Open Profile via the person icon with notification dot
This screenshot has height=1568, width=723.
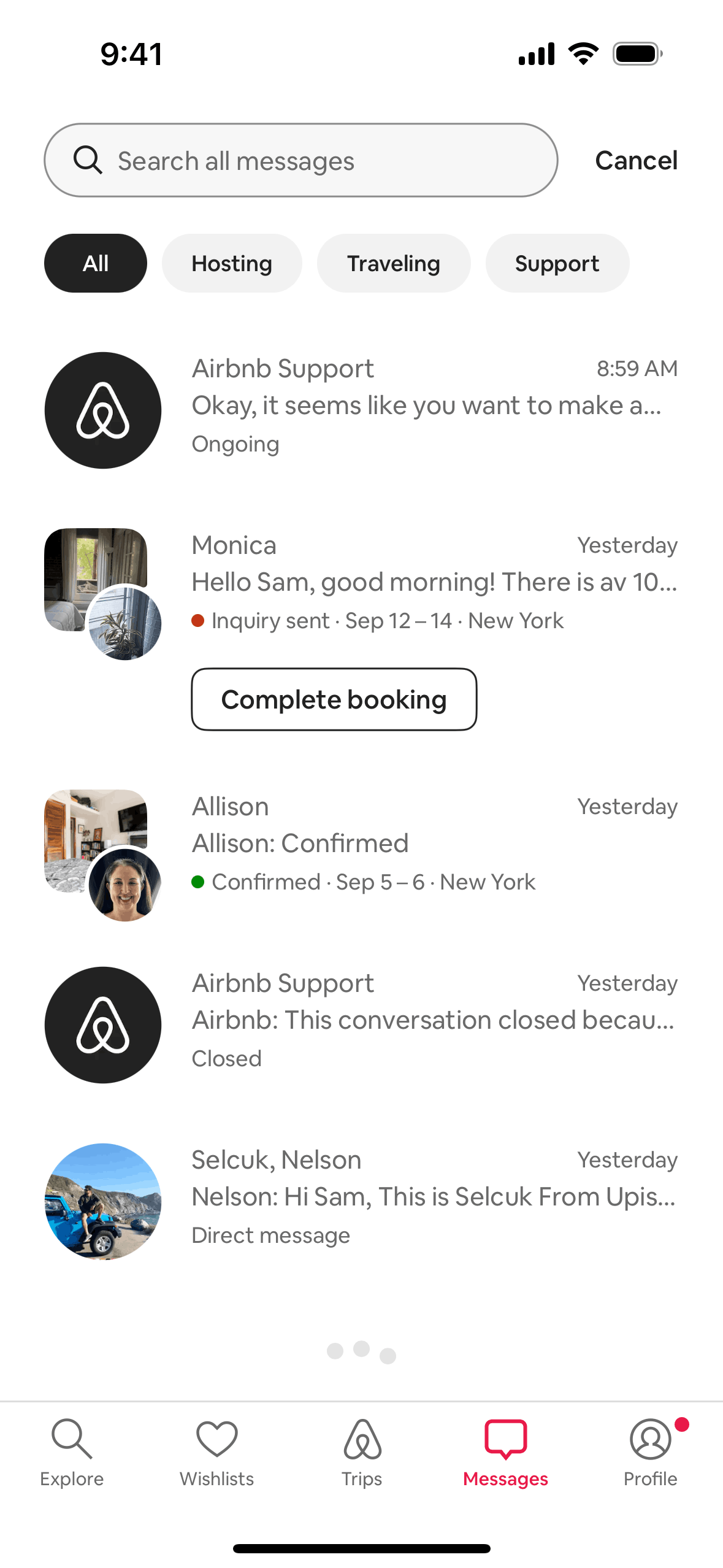[x=650, y=1440]
